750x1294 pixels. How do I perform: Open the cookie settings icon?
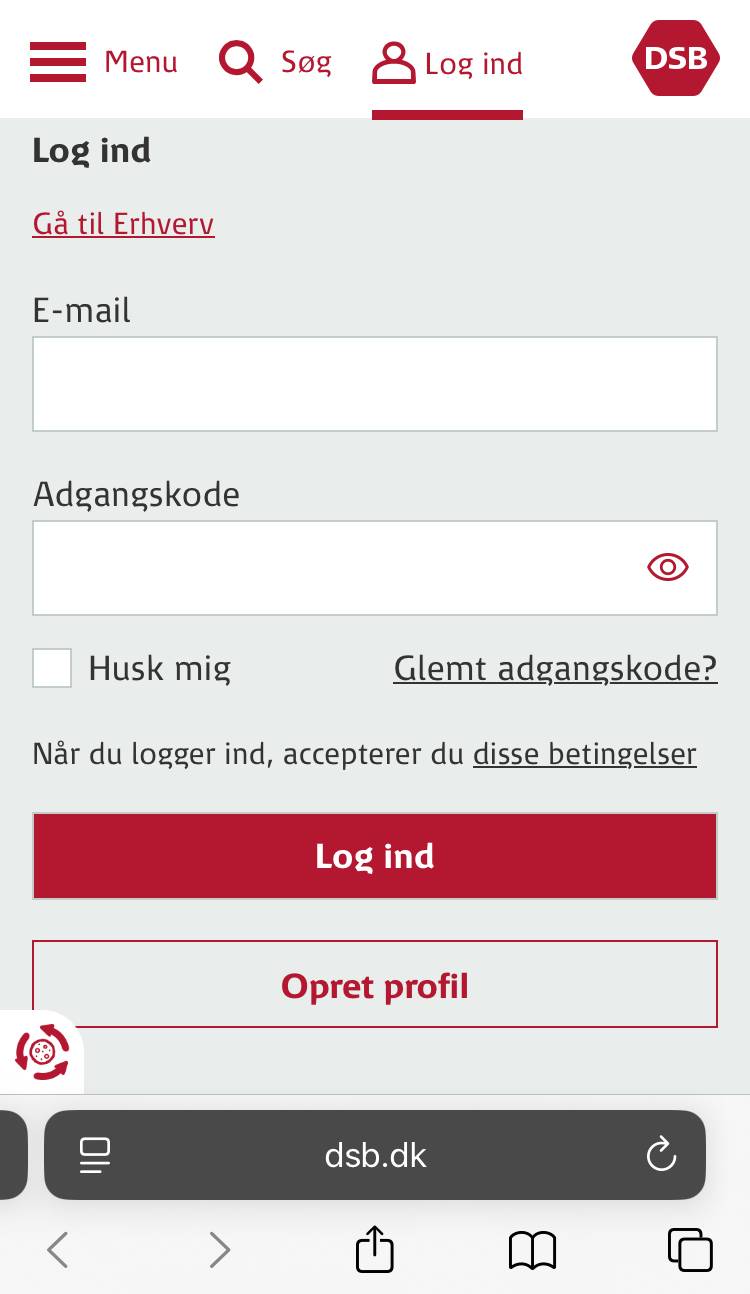[x=42, y=1052]
